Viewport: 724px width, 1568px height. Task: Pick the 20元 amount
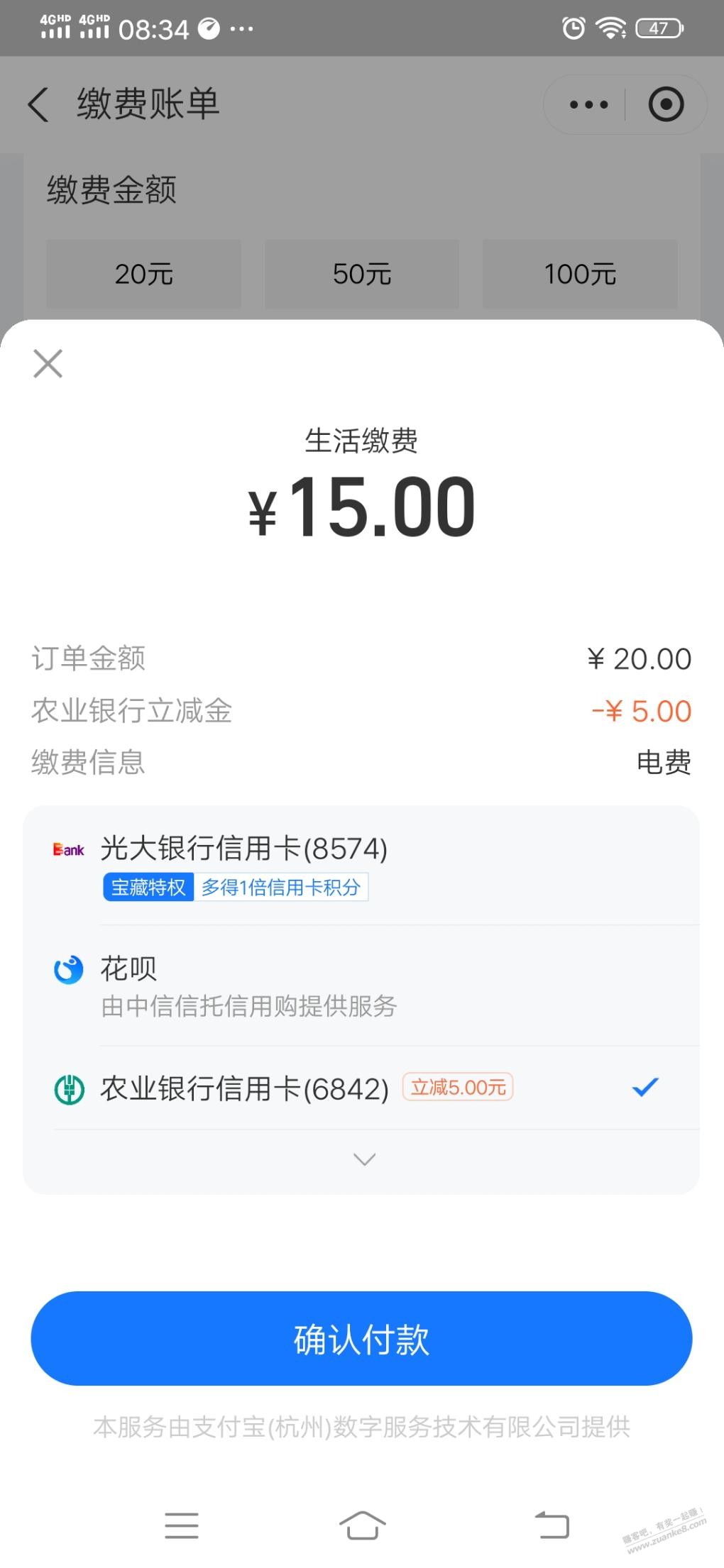[x=144, y=274]
